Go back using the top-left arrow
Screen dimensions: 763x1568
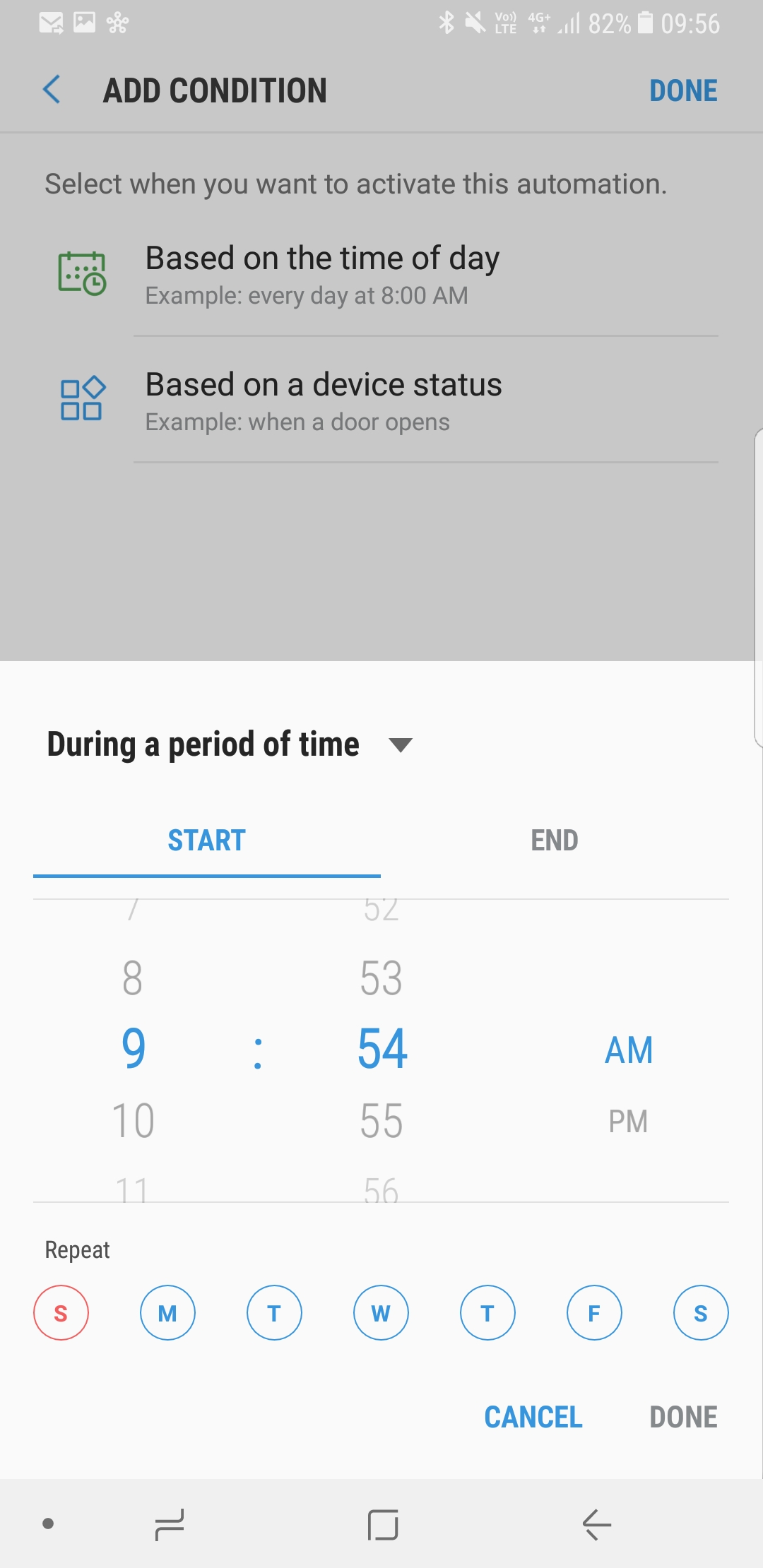(x=52, y=90)
